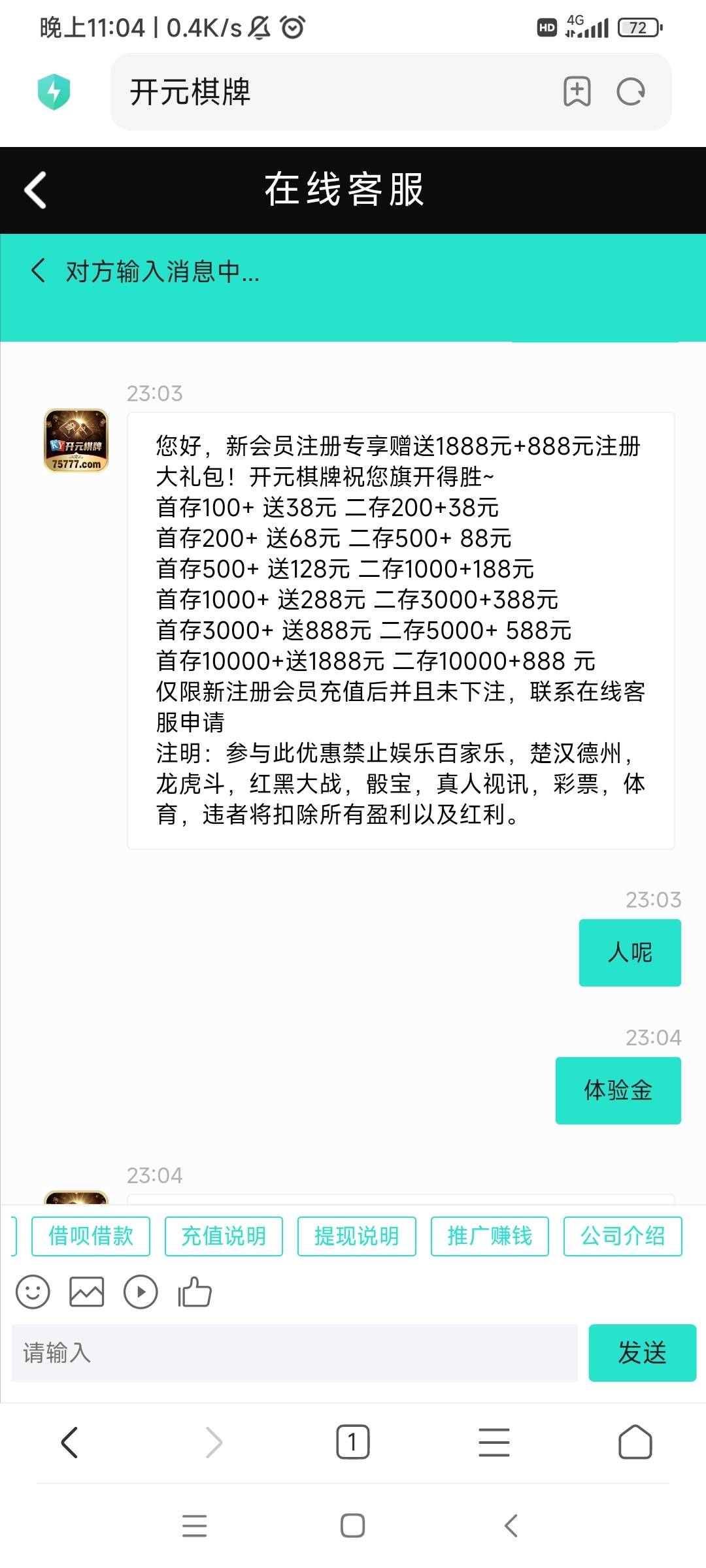Screen dimensions: 706x1568
Task: Tap the 借呗借款 quick reply
Action: [90, 1235]
